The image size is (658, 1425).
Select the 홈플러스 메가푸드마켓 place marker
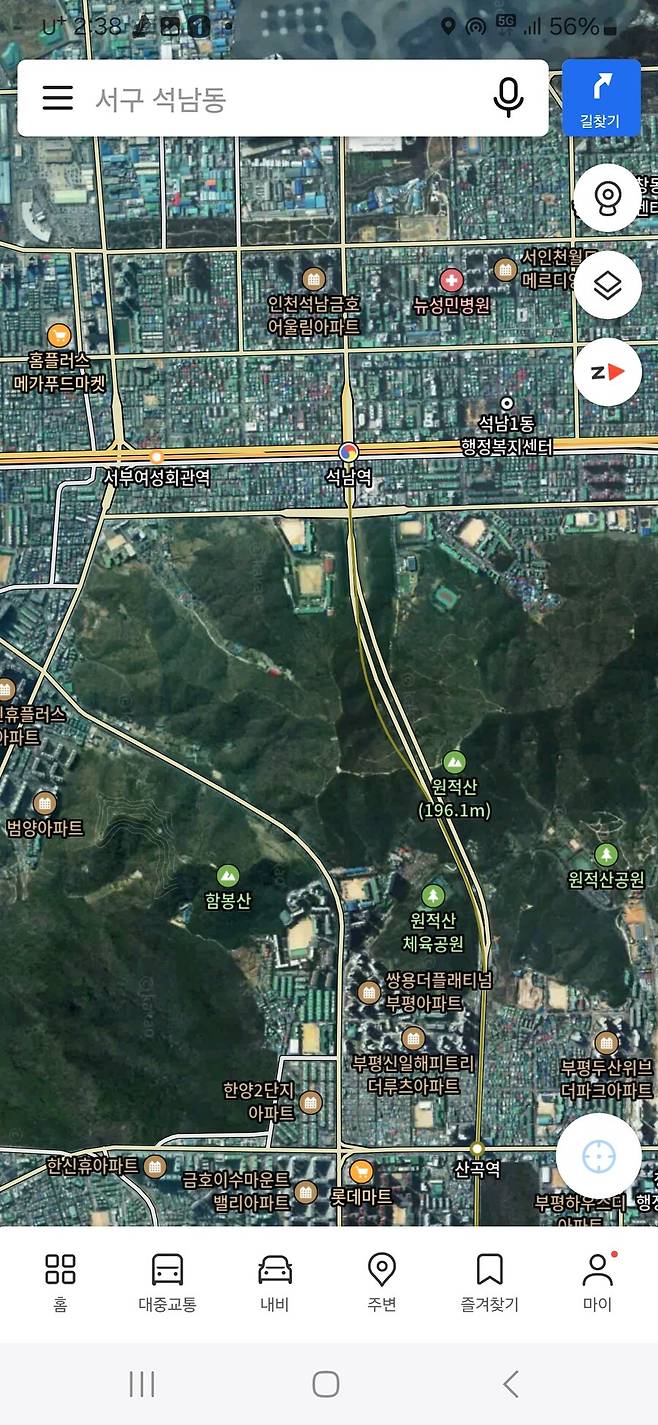click(x=59, y=336)
